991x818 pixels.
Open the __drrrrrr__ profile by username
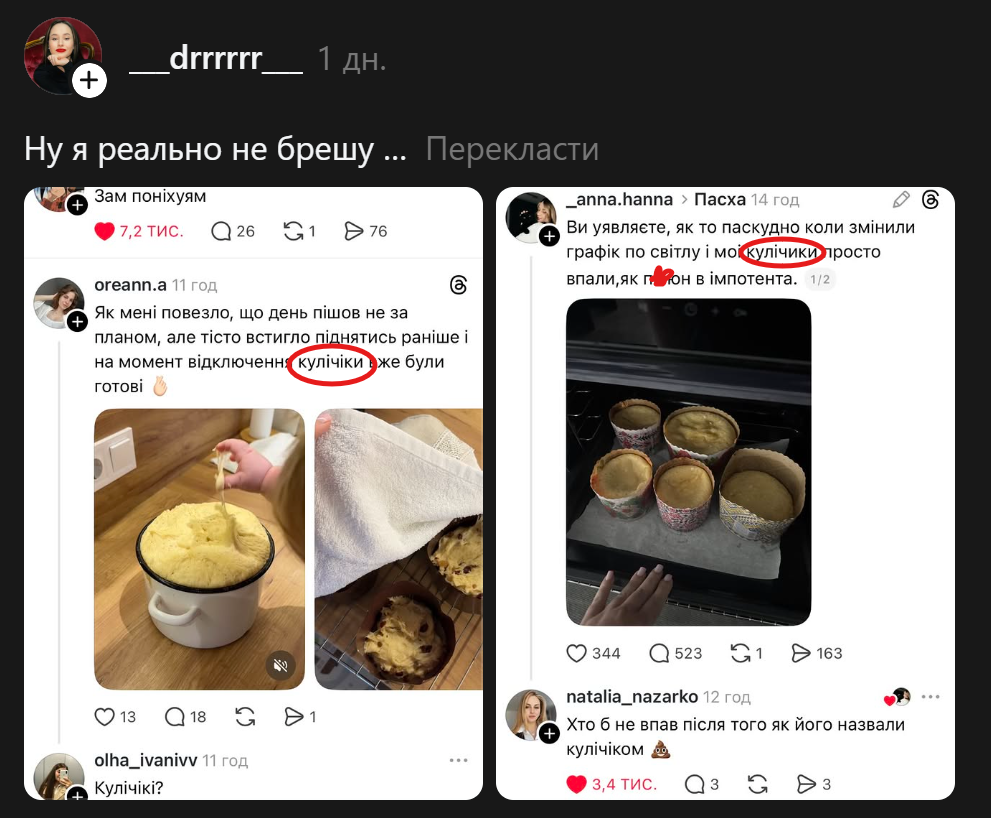(x=216, y=60)
